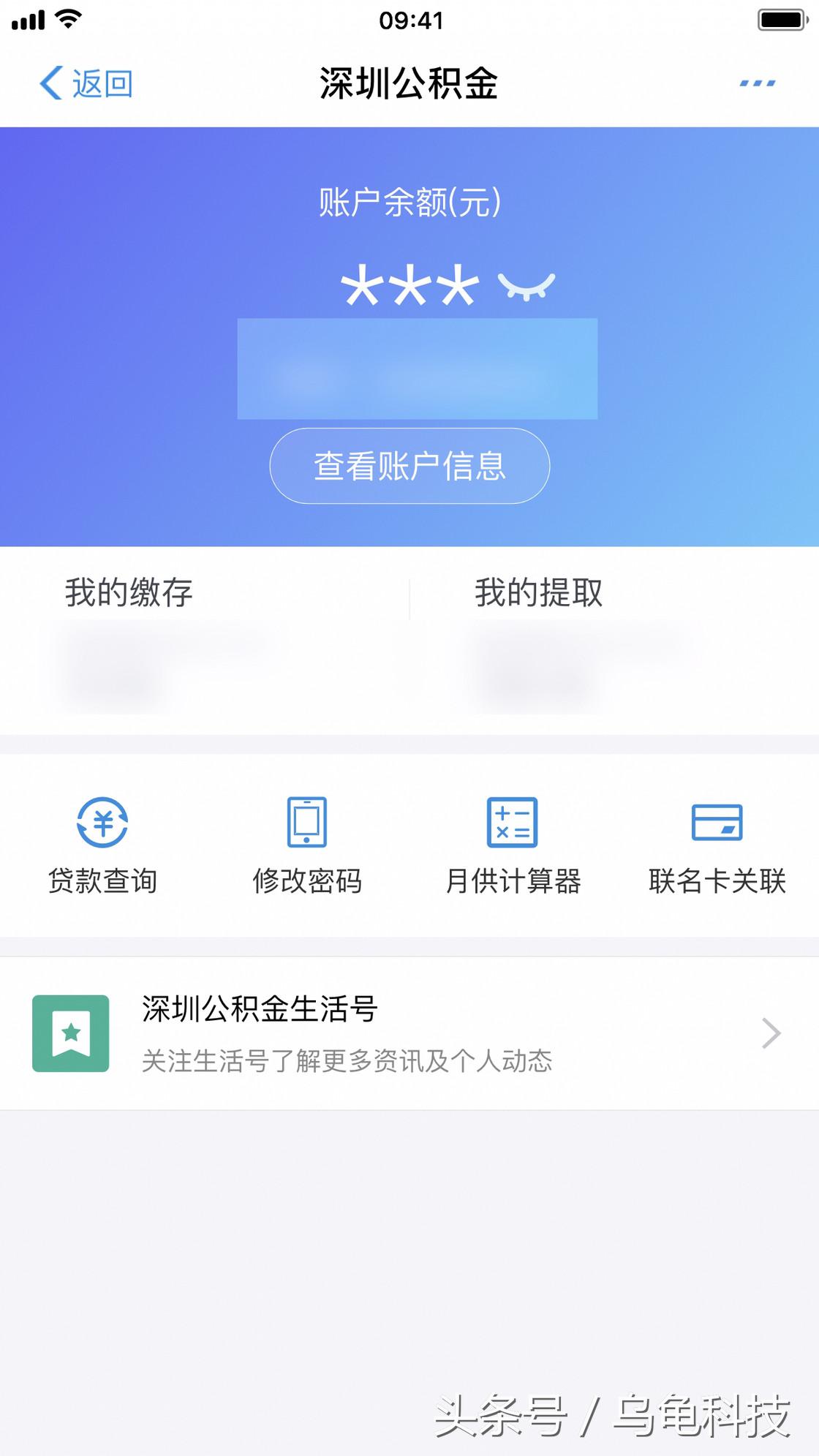Open the 月供计算器 calculator icon
This screenshot has width=819, height=1456.
pos(512,823)
